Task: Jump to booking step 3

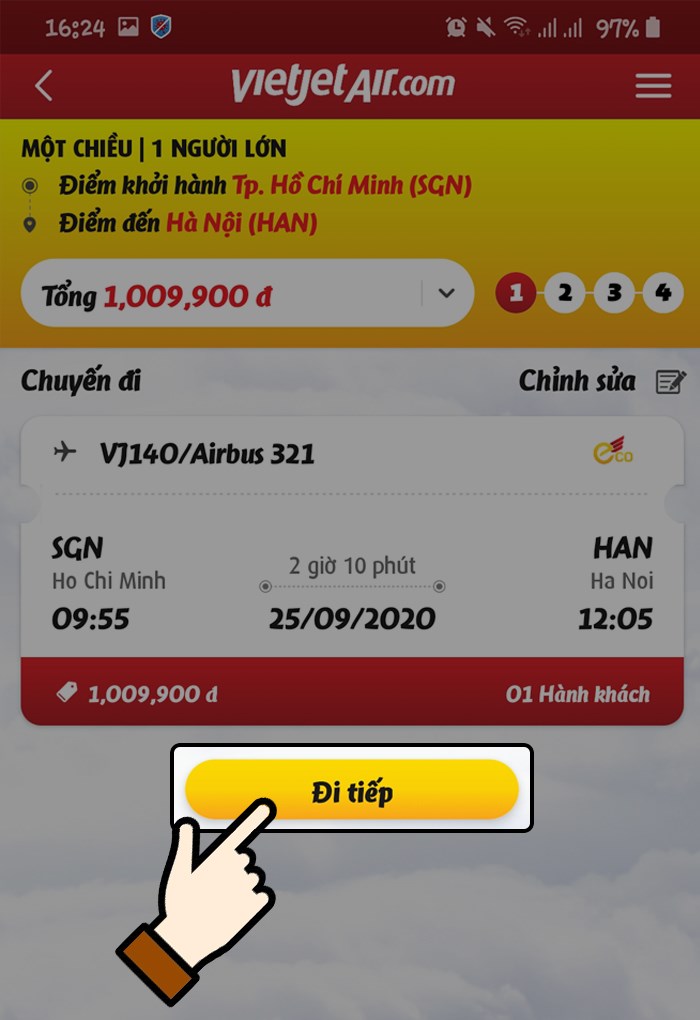Action: 614,293
